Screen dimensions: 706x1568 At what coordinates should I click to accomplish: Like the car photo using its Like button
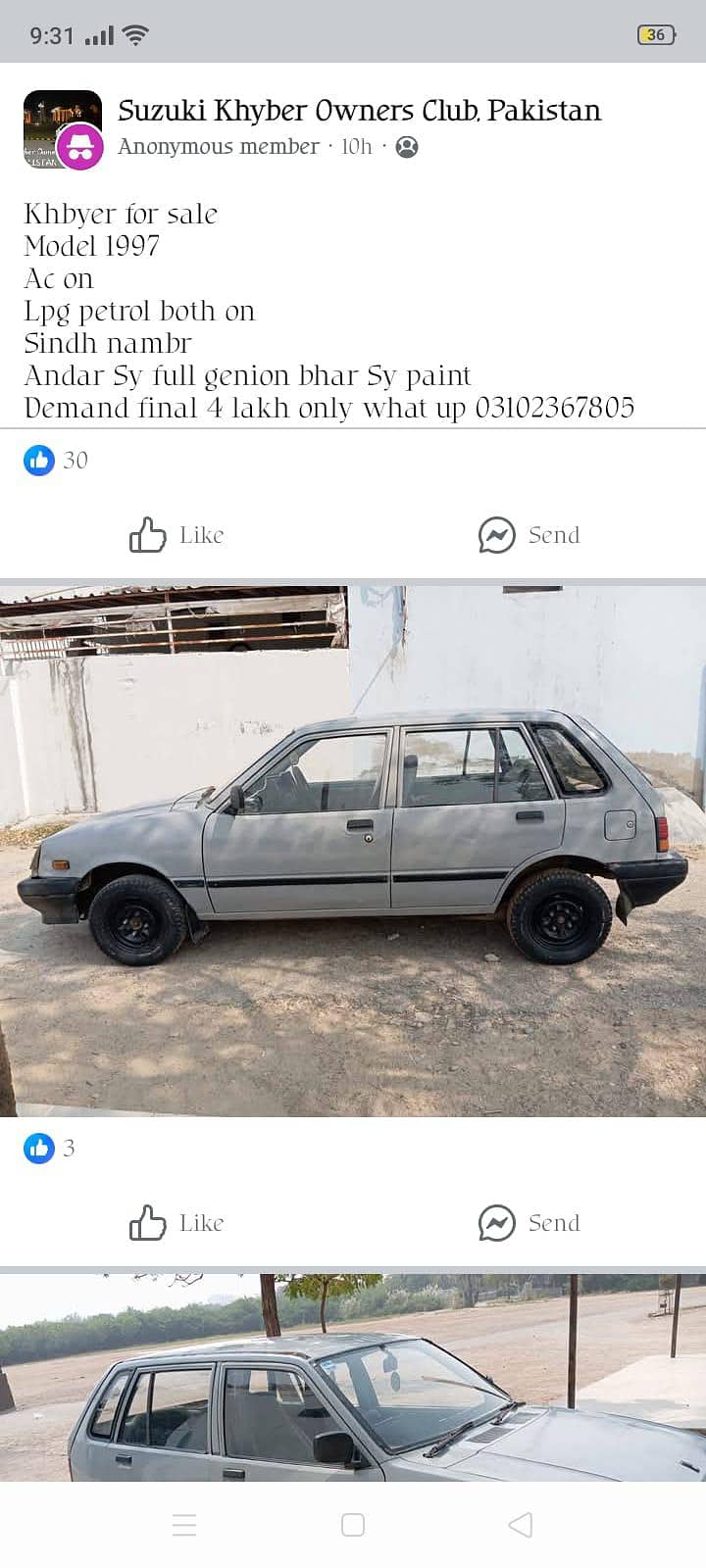(176, 1223)
